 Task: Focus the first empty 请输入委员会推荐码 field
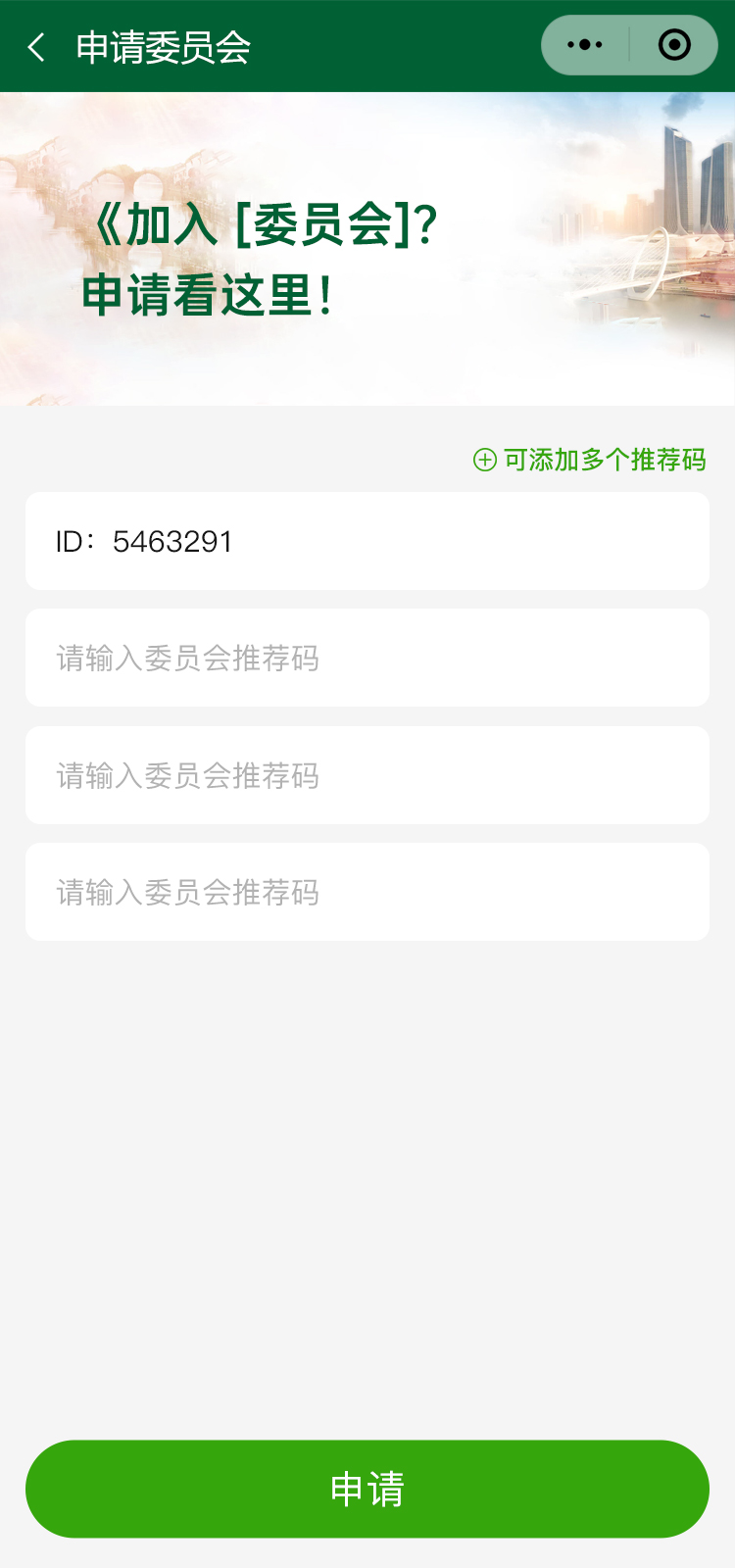(367, 658)
